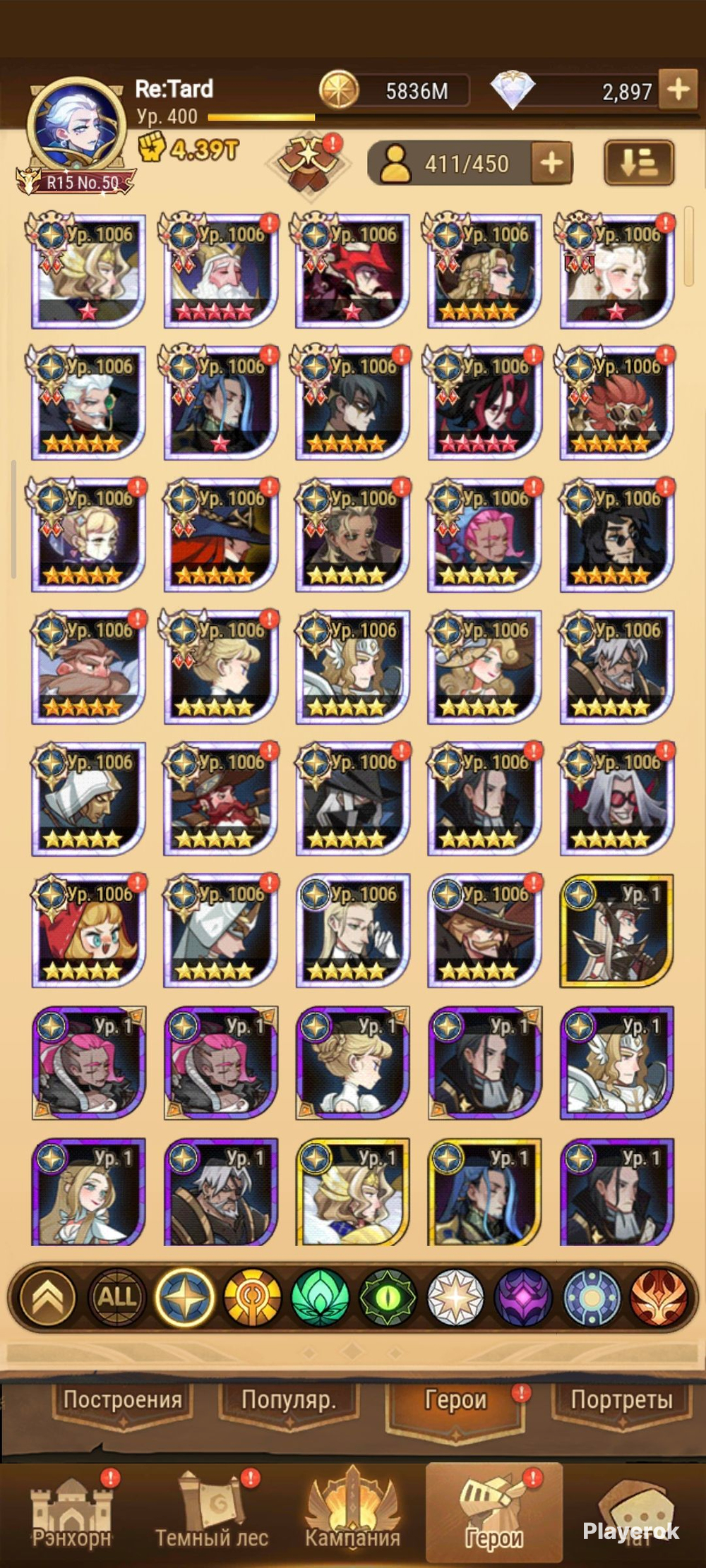Add more diamonds with plus button
Screen dimensions: 706x1568
click(x=678, y=90)
